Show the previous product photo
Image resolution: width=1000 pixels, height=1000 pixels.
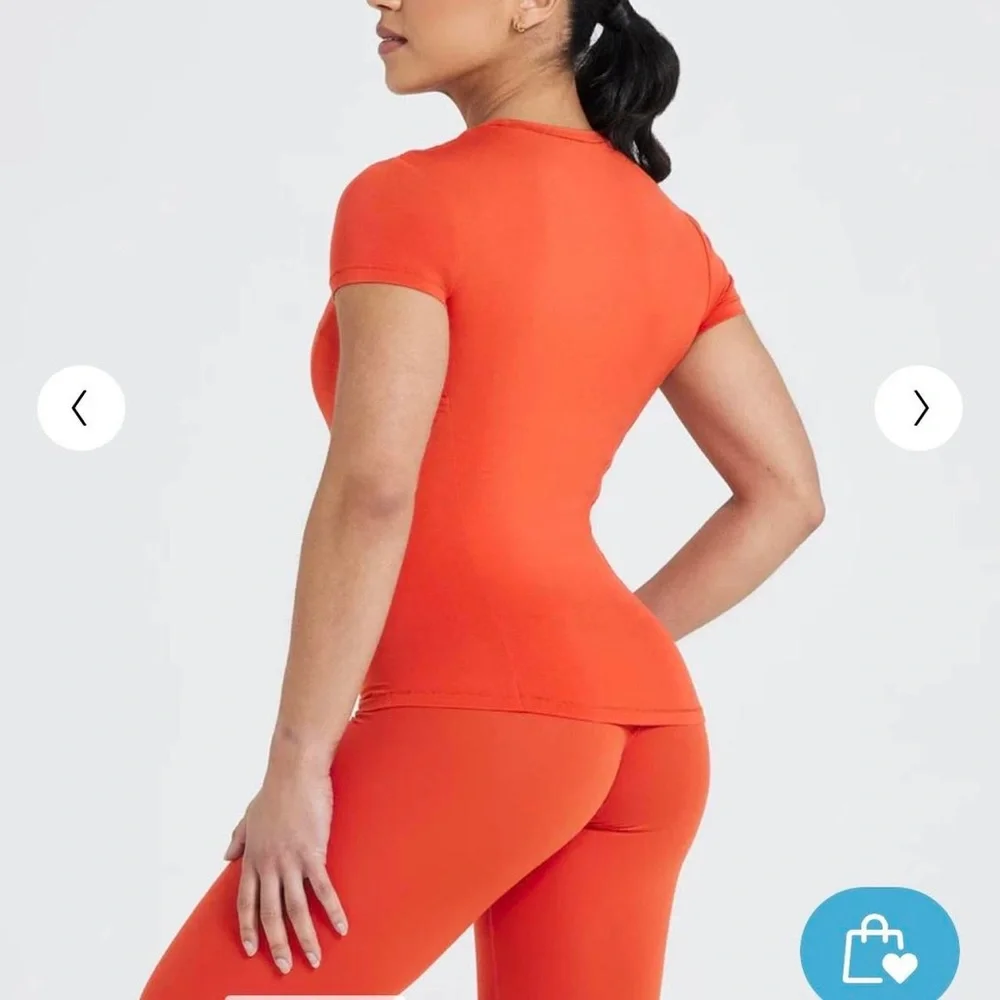(81, 408)
